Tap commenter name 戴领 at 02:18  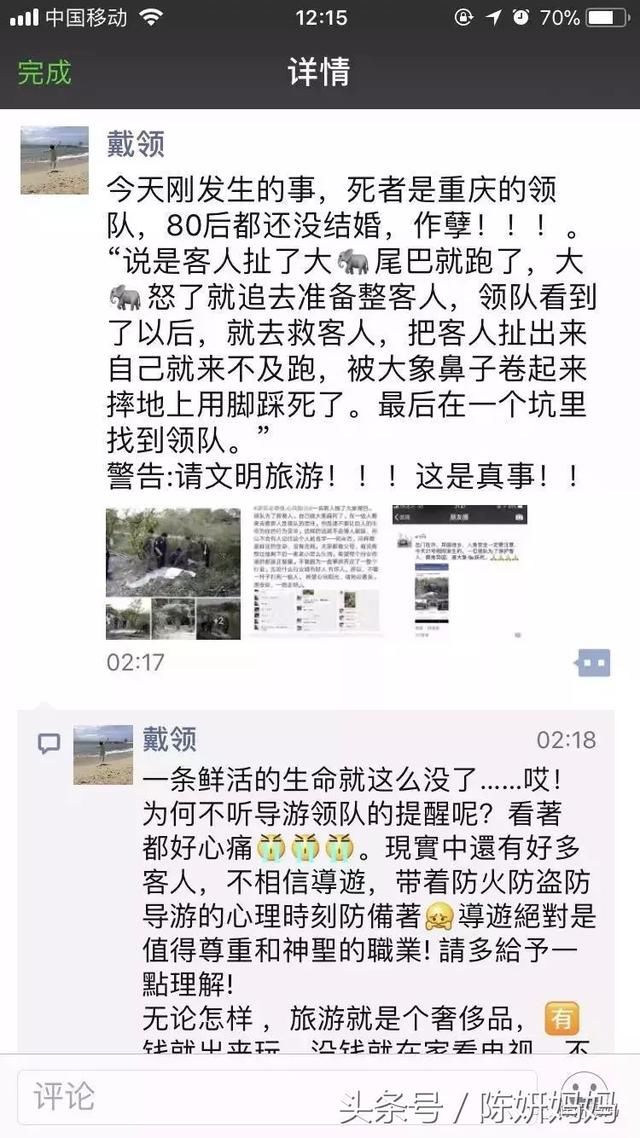pyautogui.click(x=169, y=740)
